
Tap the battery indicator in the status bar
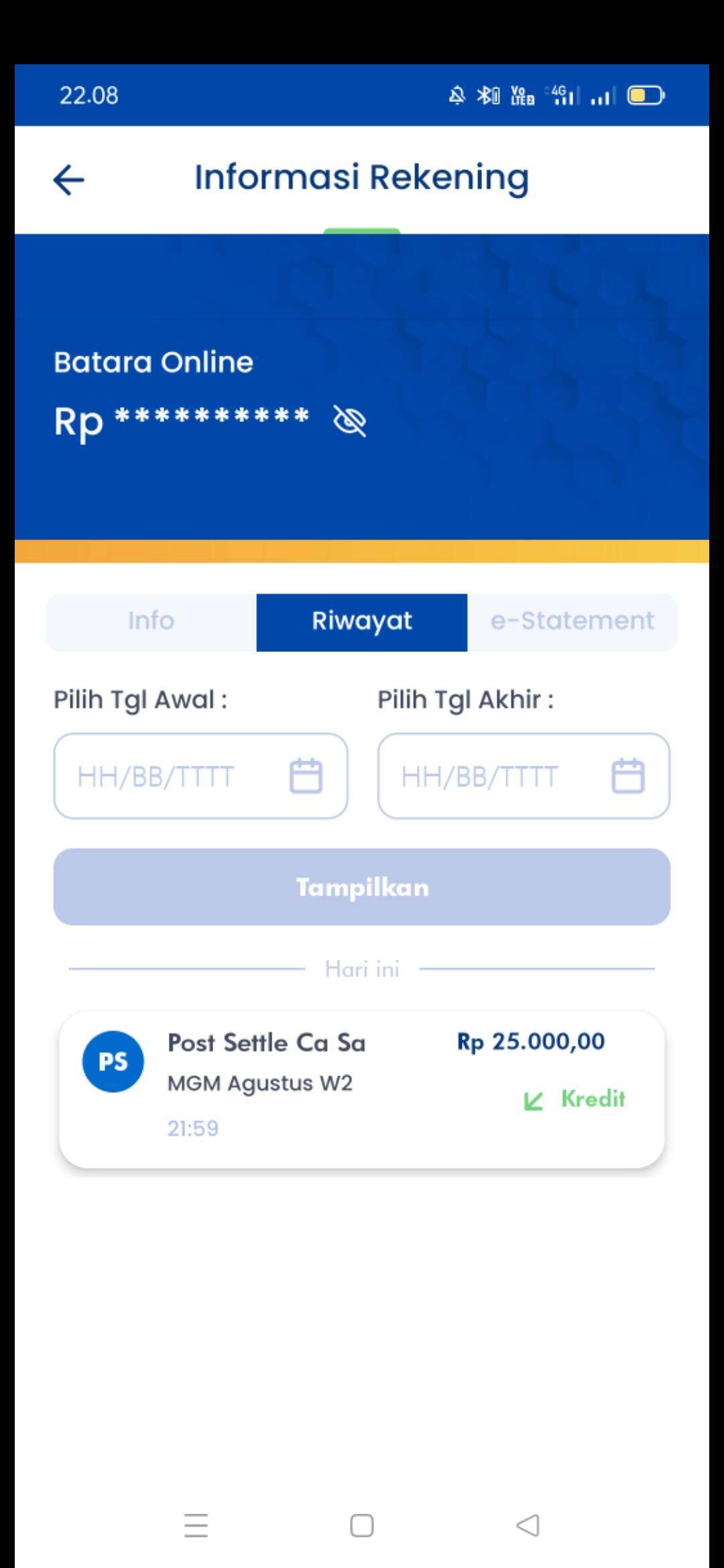coord(644,95)
